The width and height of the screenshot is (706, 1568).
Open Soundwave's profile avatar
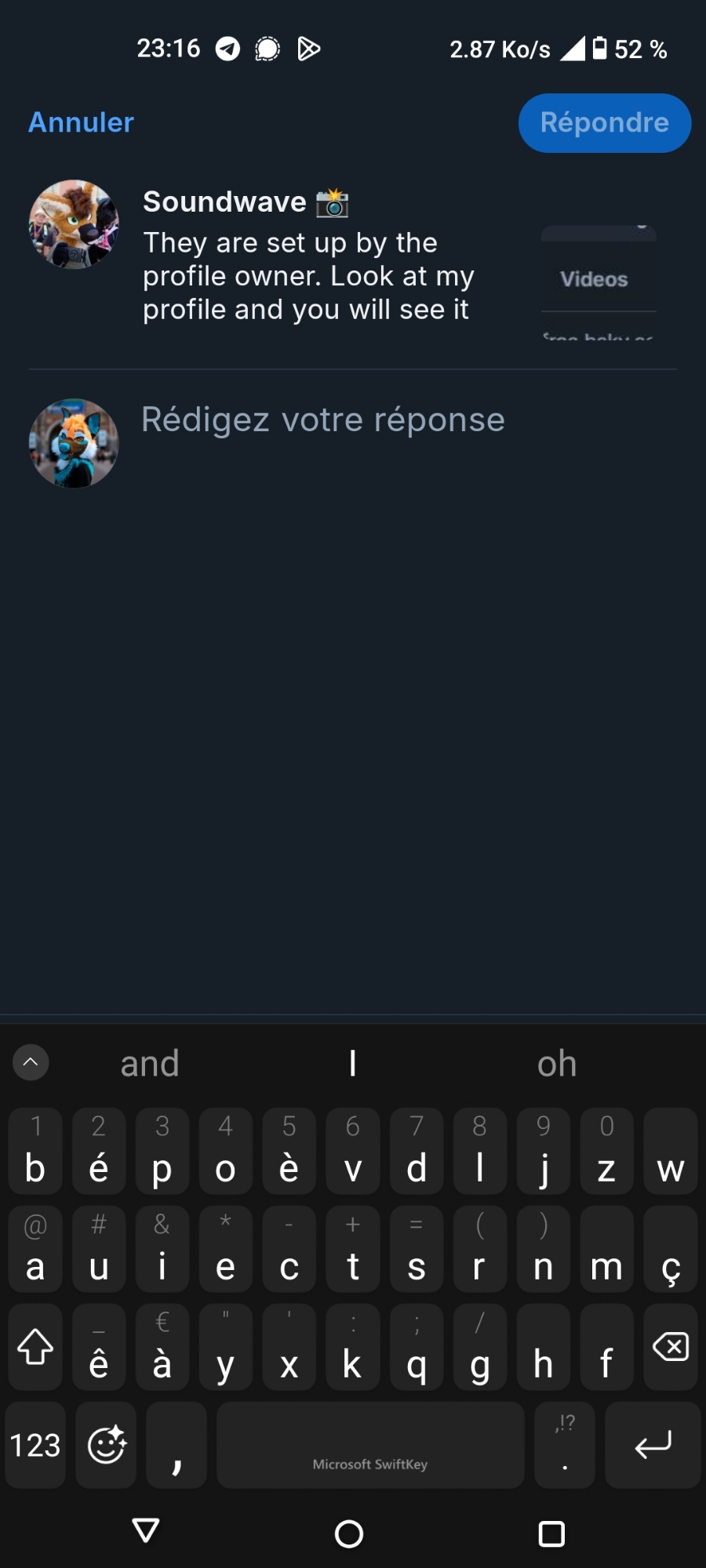pyautogui.click(x=74, y=225)
